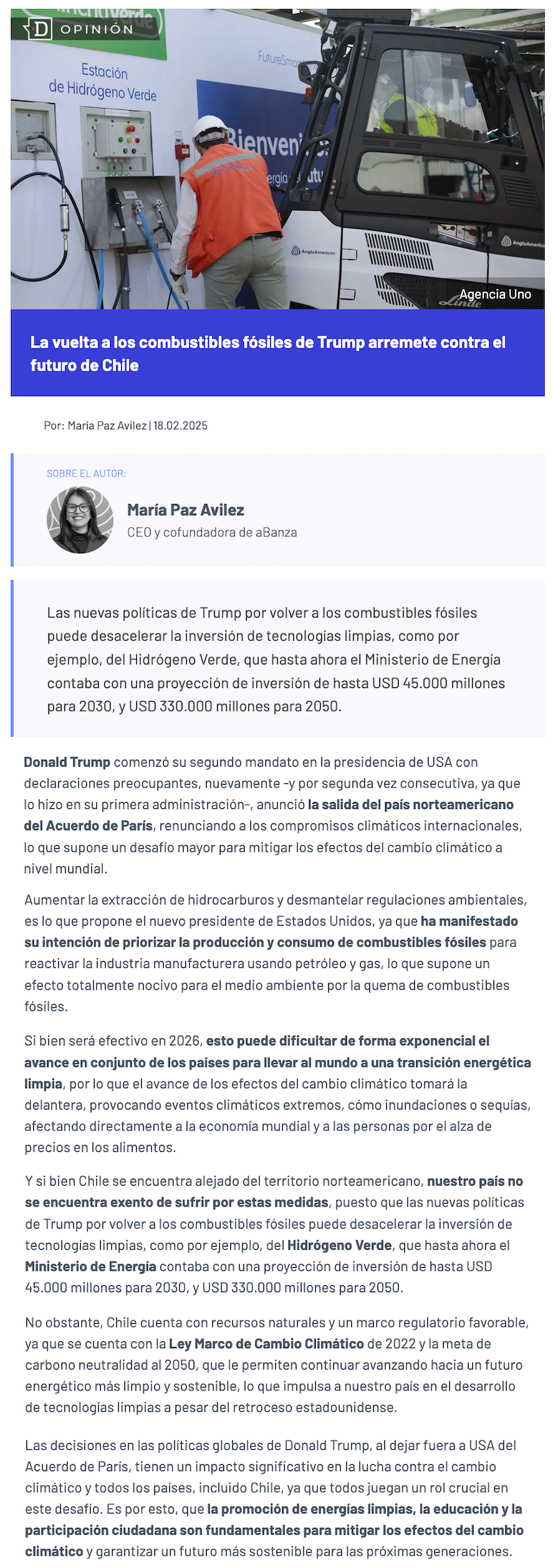Open the Opinión section badge
The height and width of the screenshot is (1568, 553).
pyautogui.click(x=79, y=28)
